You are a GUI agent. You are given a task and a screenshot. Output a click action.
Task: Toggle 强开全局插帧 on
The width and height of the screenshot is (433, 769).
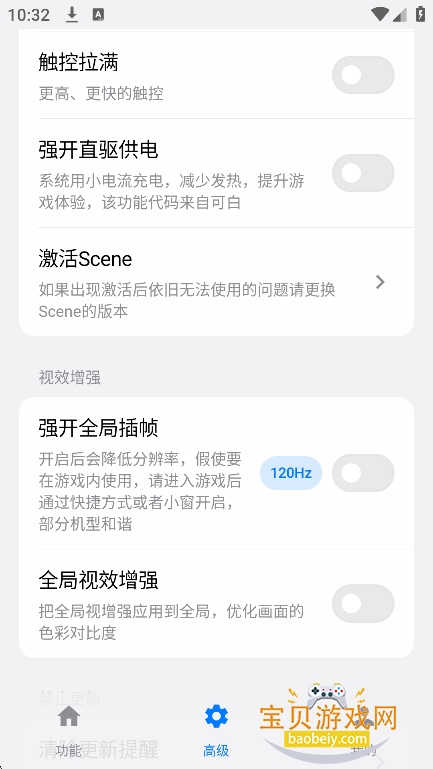coord(363,473)
